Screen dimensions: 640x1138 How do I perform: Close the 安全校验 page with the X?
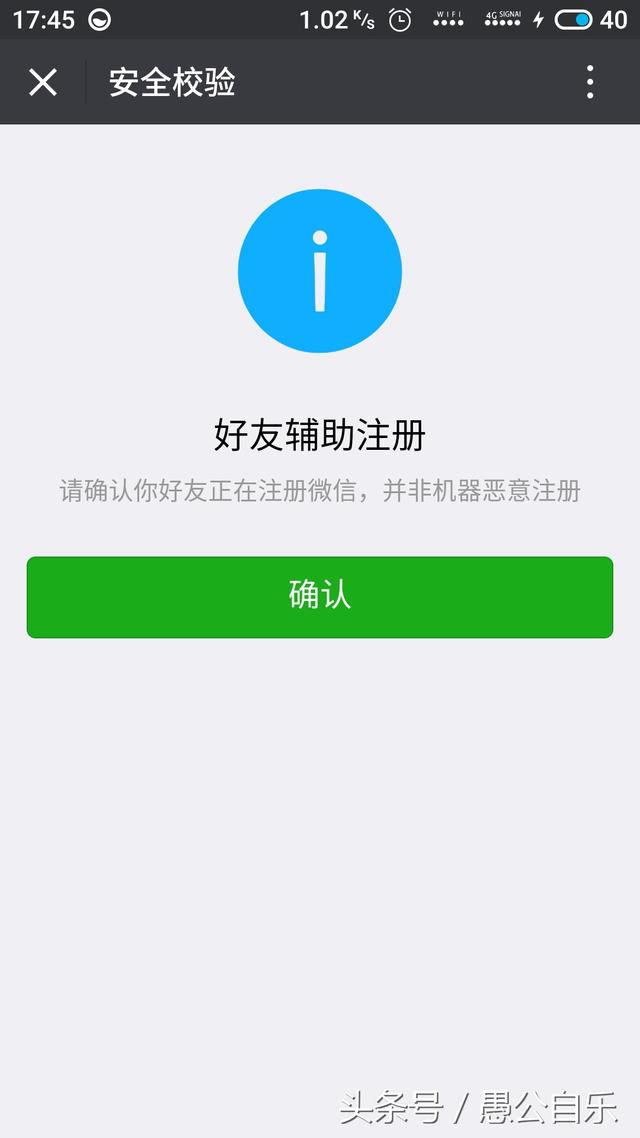coord(43,82)
